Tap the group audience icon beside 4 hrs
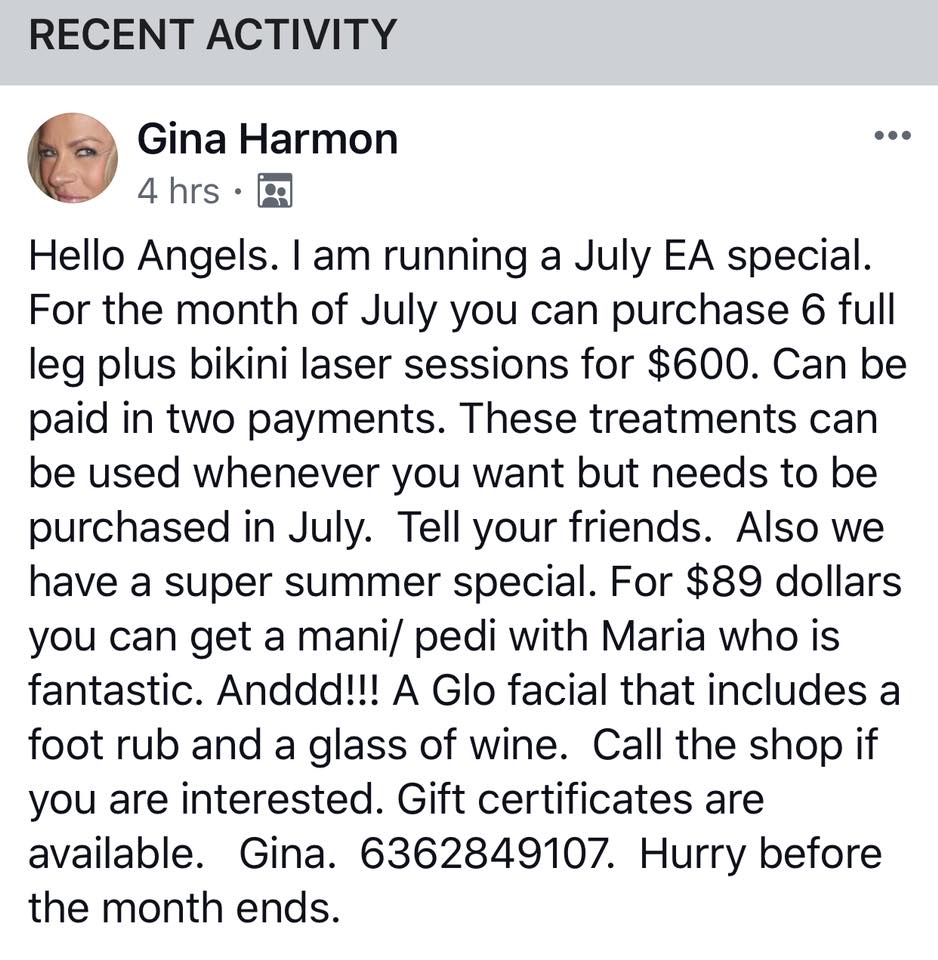Screen dimensions: 938x960 click(275, 190)
